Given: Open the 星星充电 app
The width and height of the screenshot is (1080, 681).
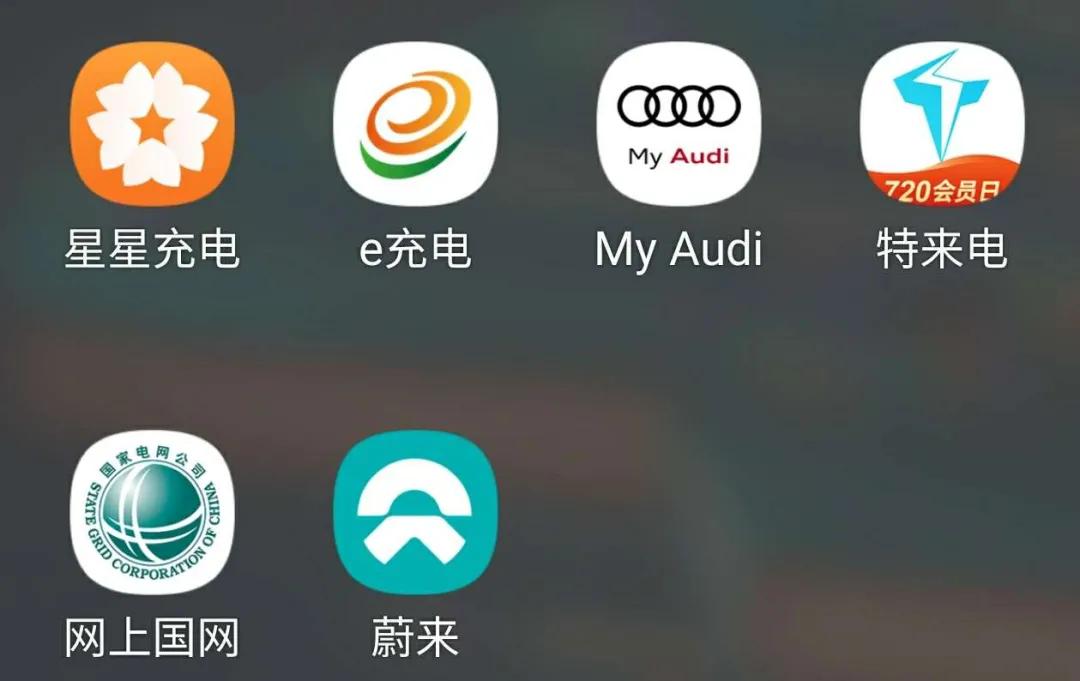Looking at the screenshot, I should (x=152, y=124).
